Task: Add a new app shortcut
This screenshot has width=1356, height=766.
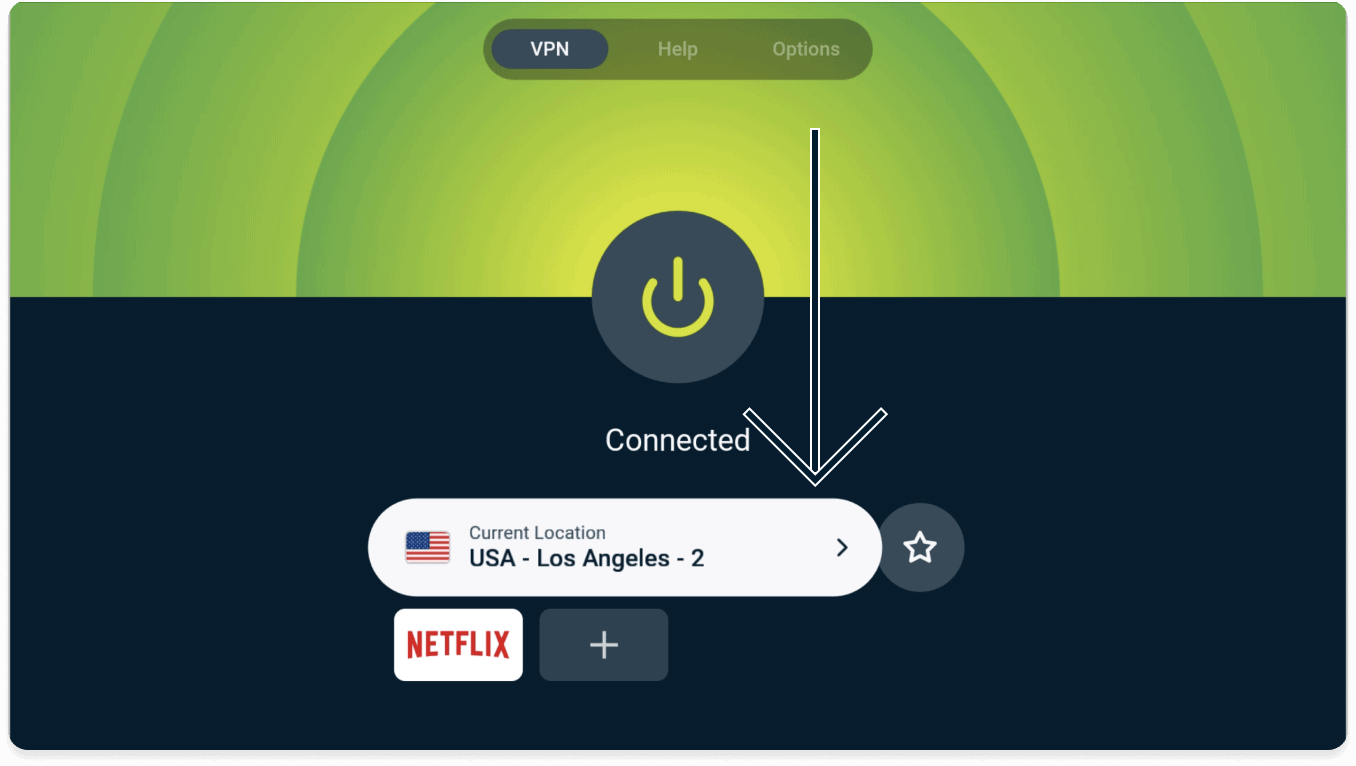Action: click(x=603, y=645)
